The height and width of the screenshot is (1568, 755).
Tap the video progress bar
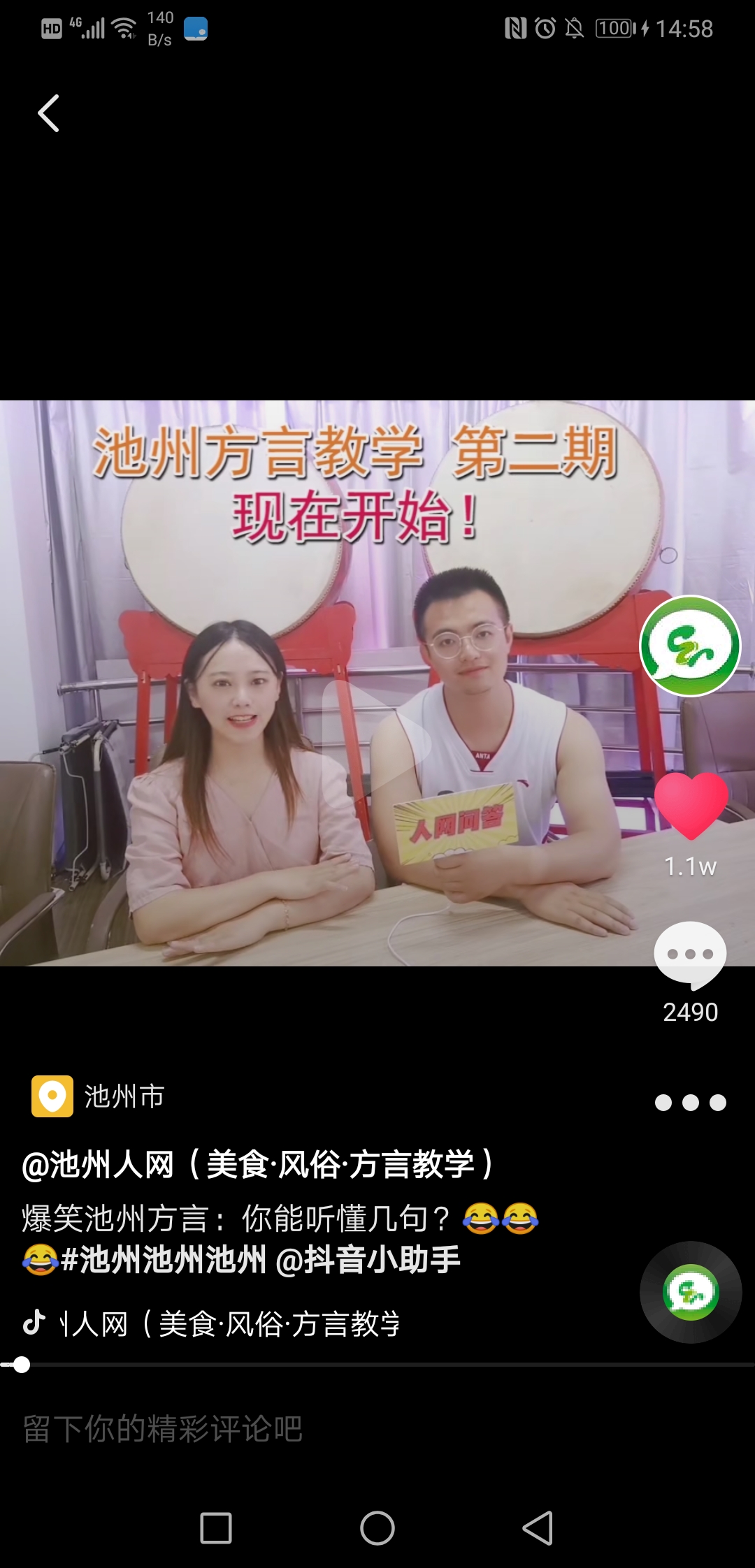click(x=377, y=1365)
